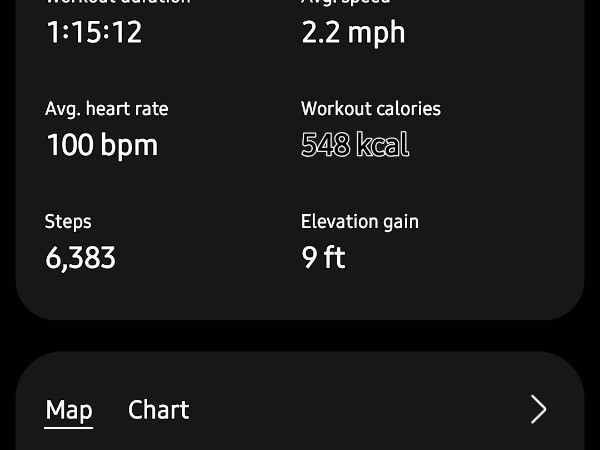Expand the map details chevron
This screenshot has width=600, height=450.
click(538, 409)
